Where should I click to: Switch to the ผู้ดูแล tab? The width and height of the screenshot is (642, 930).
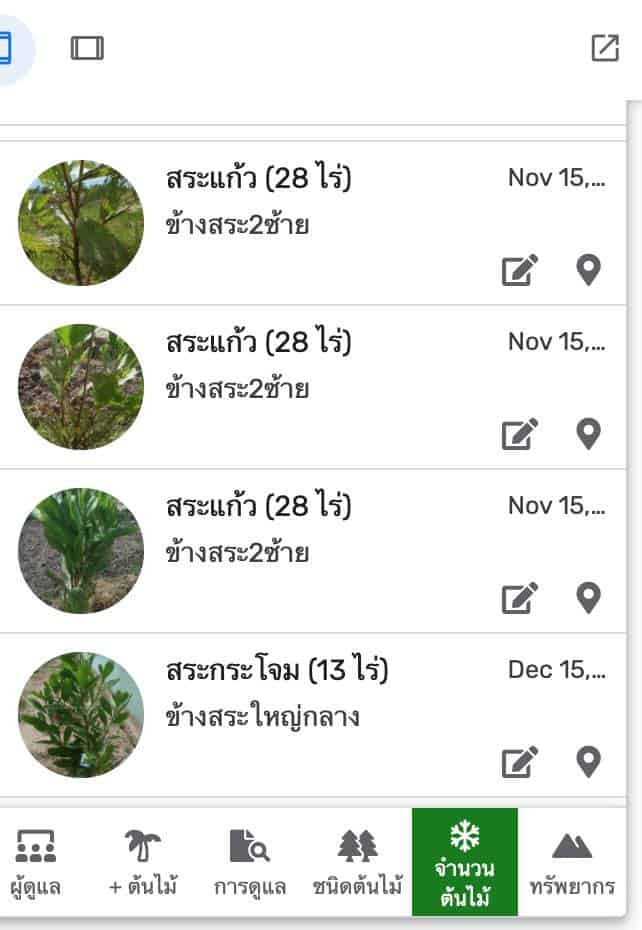[36, 862]
